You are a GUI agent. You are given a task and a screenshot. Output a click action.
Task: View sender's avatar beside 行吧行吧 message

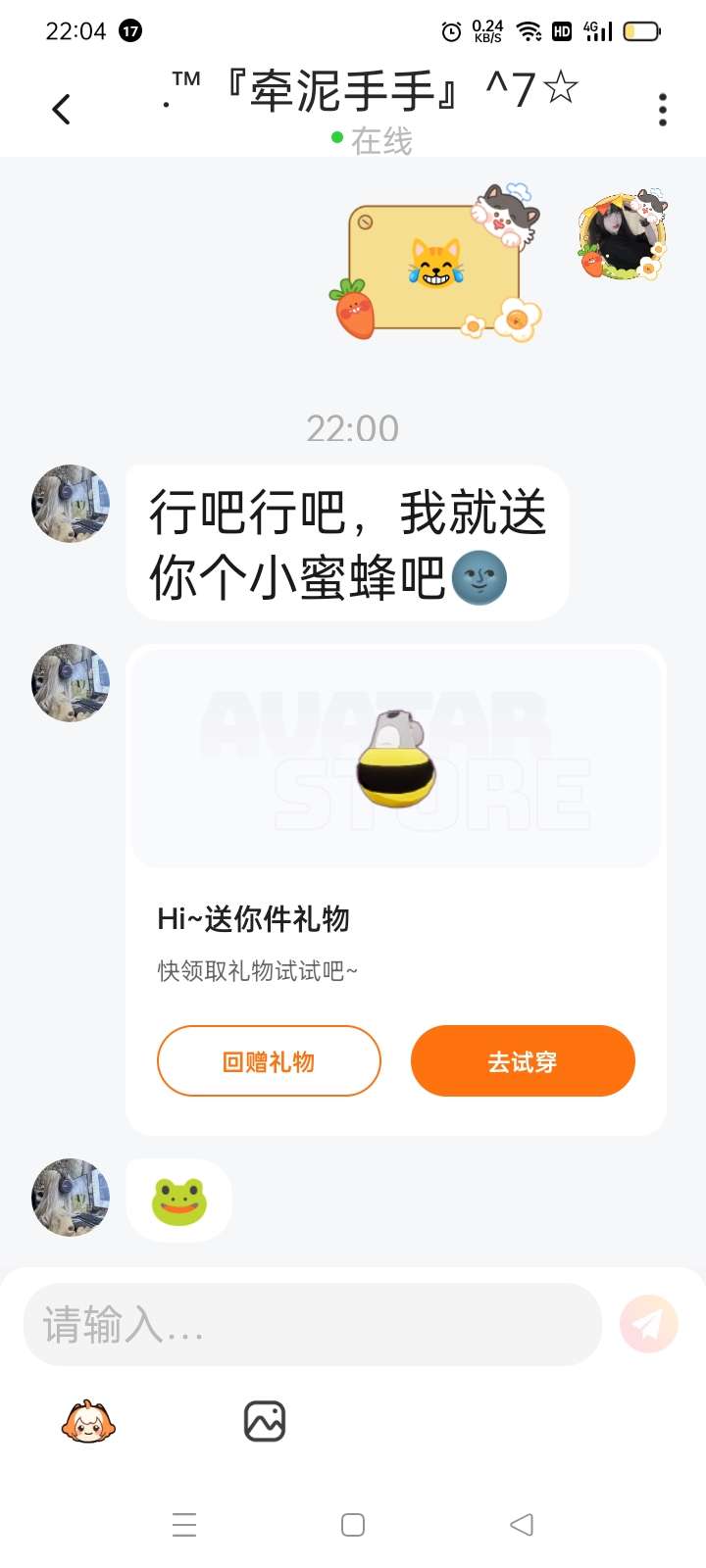click(x=71, y=504)
